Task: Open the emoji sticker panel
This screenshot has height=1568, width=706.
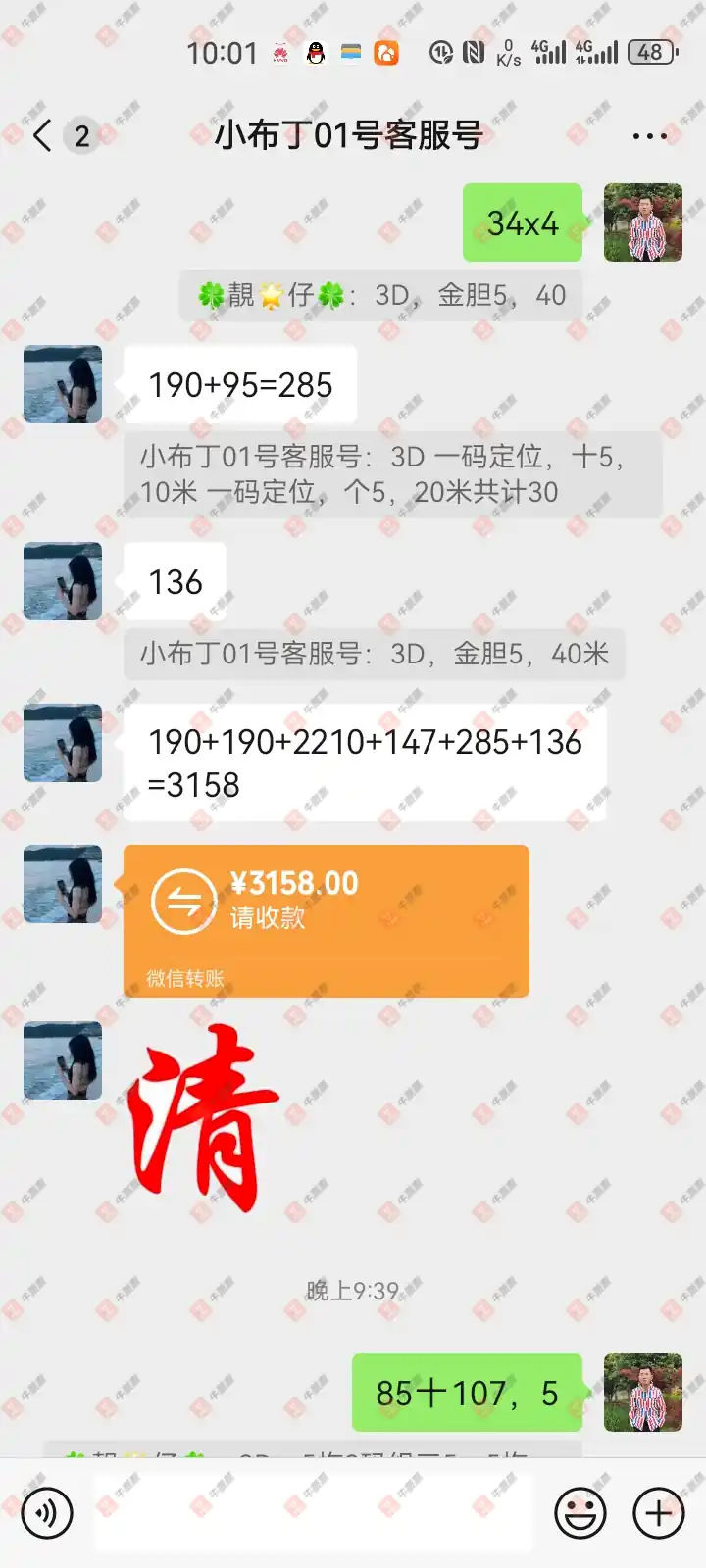Action: click(x=580, y=1513)
